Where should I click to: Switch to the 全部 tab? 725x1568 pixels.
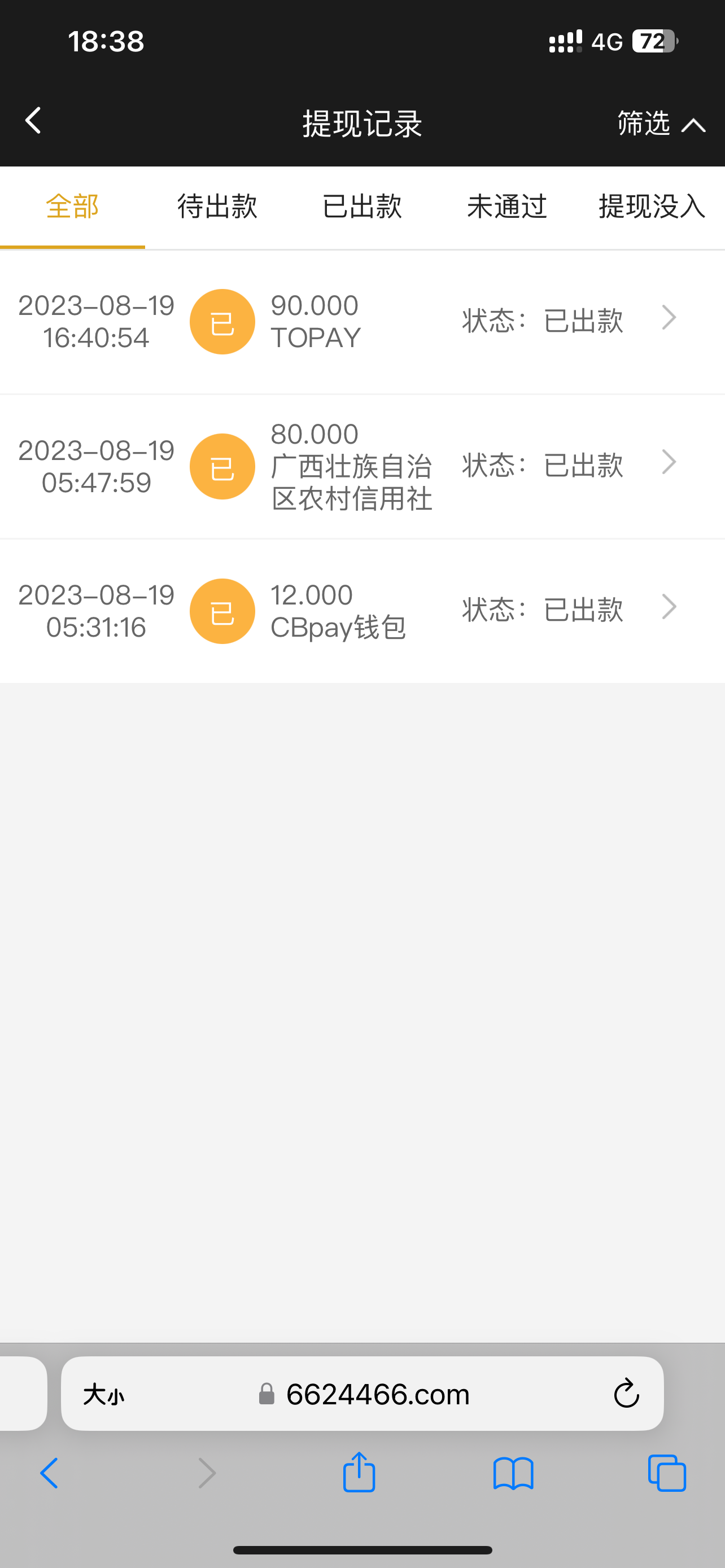pyautogui.click(x=72, y=207)
